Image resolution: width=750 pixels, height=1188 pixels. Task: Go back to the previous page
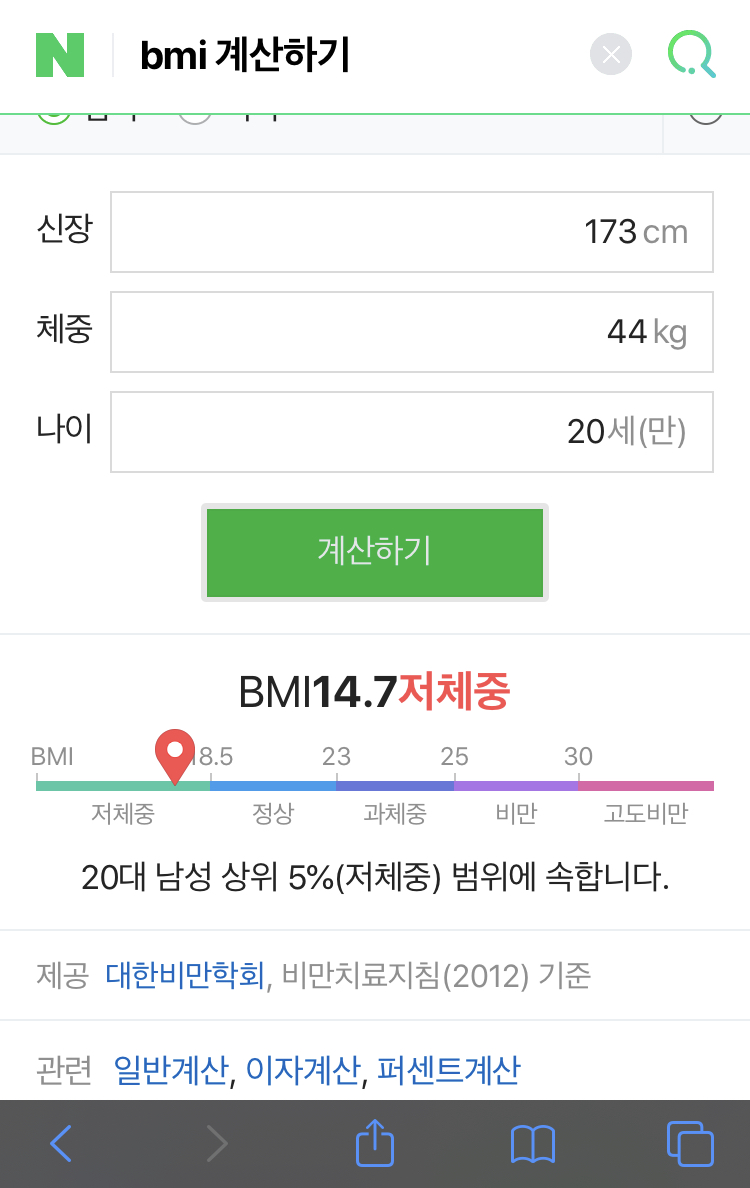(61, 1143)
